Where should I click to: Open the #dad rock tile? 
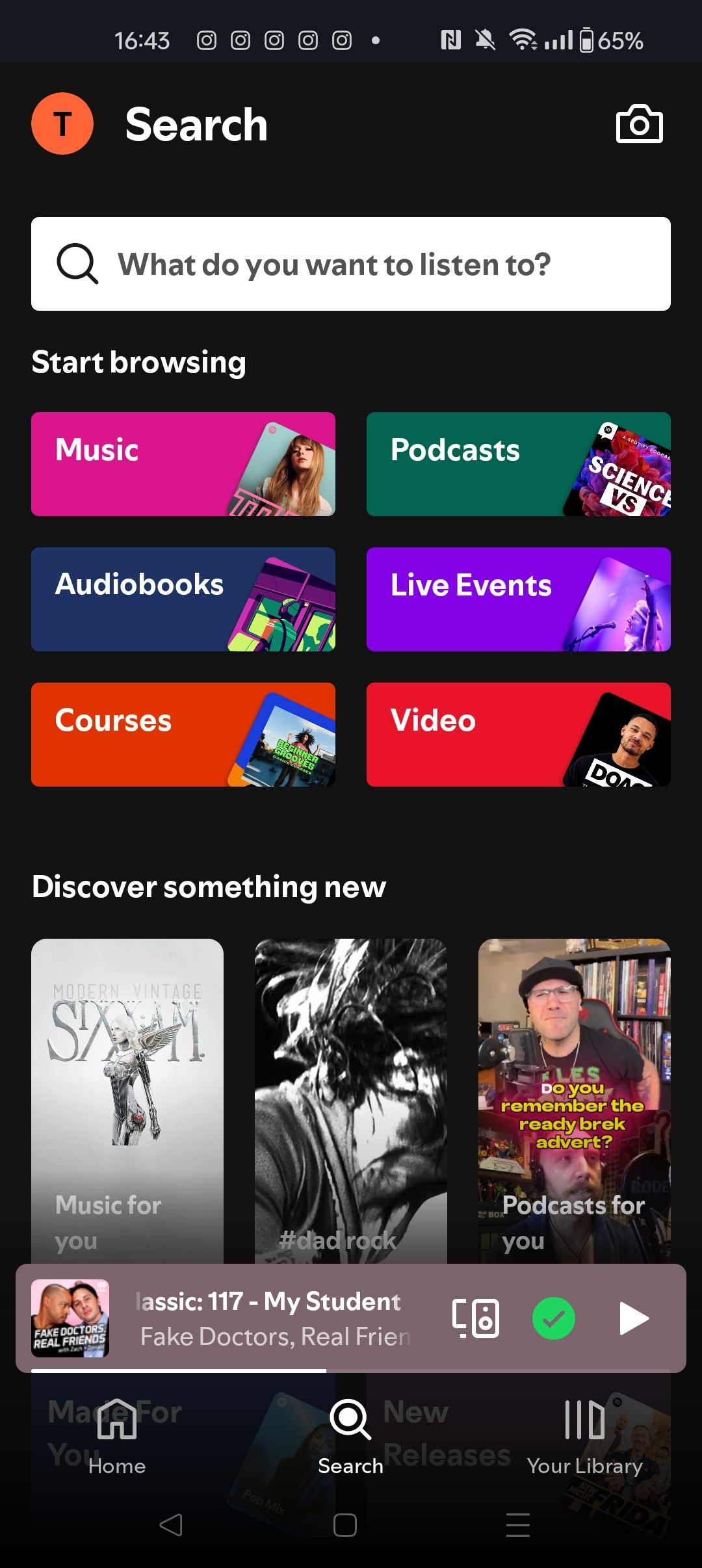(351, 1100)
